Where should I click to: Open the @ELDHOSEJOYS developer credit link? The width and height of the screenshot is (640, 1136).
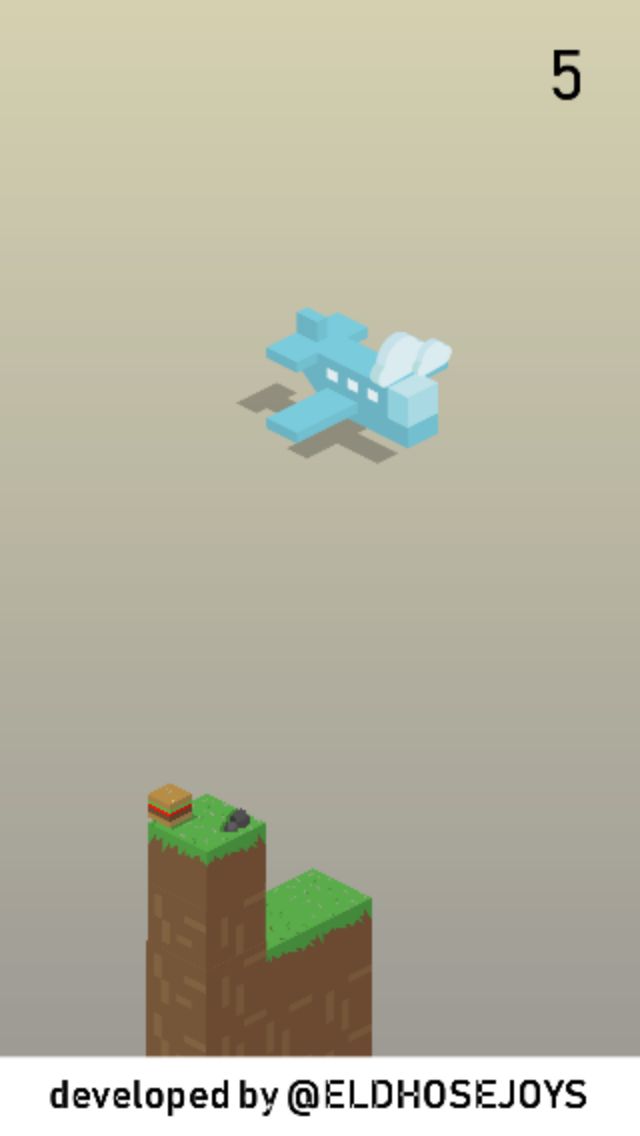pyautogui.click(x=436, y=1095)
